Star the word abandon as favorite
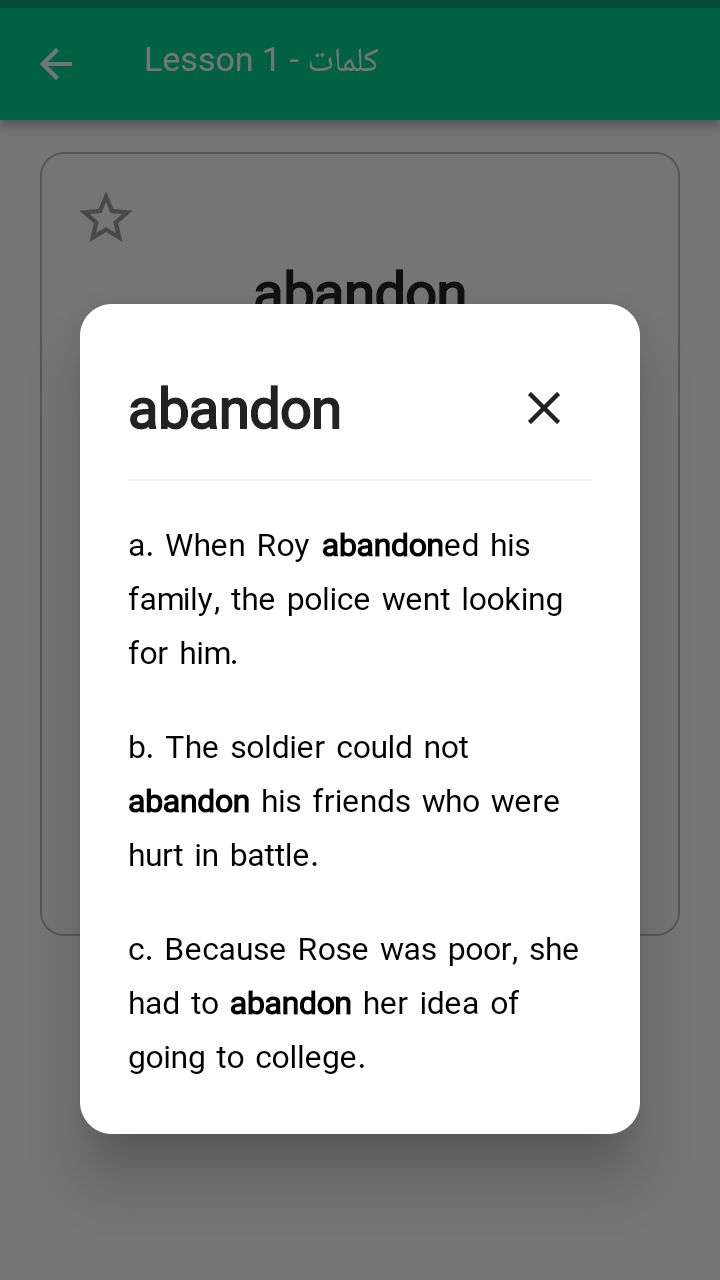Screen dimensions: 720x1280 pos(106,218)
